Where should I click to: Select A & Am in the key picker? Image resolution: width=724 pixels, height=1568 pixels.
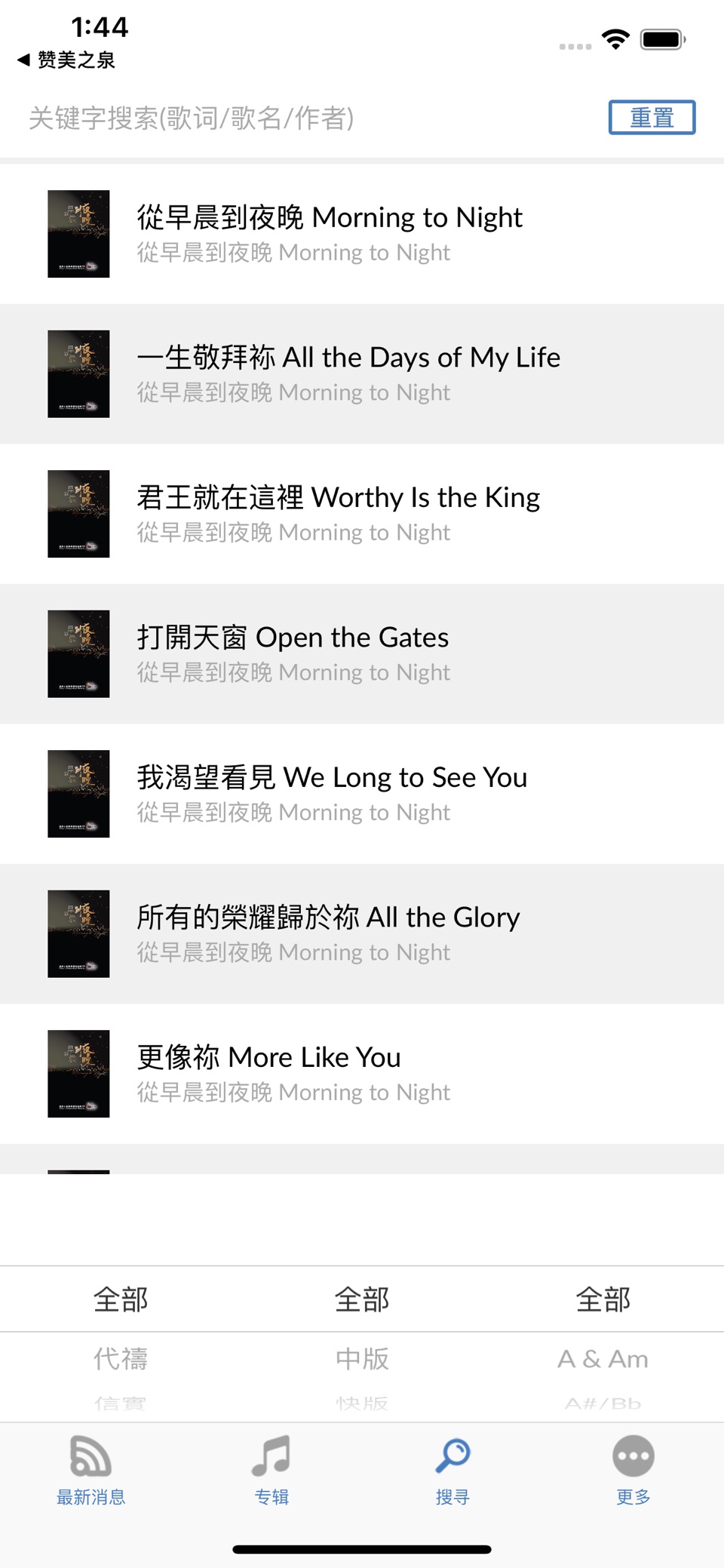pyautogui.click(x=603, y=1358)
